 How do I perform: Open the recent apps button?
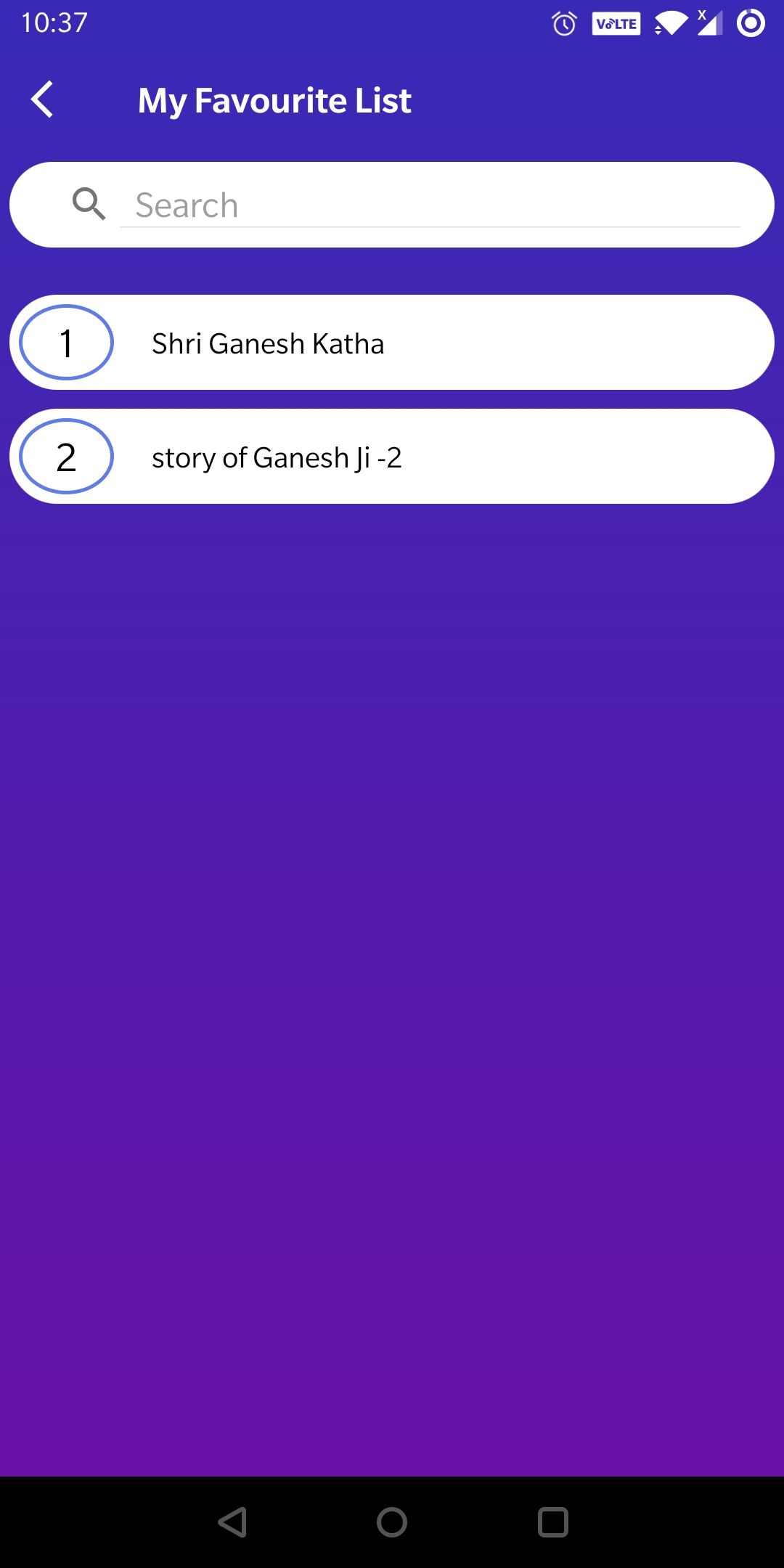point(552,1522)
